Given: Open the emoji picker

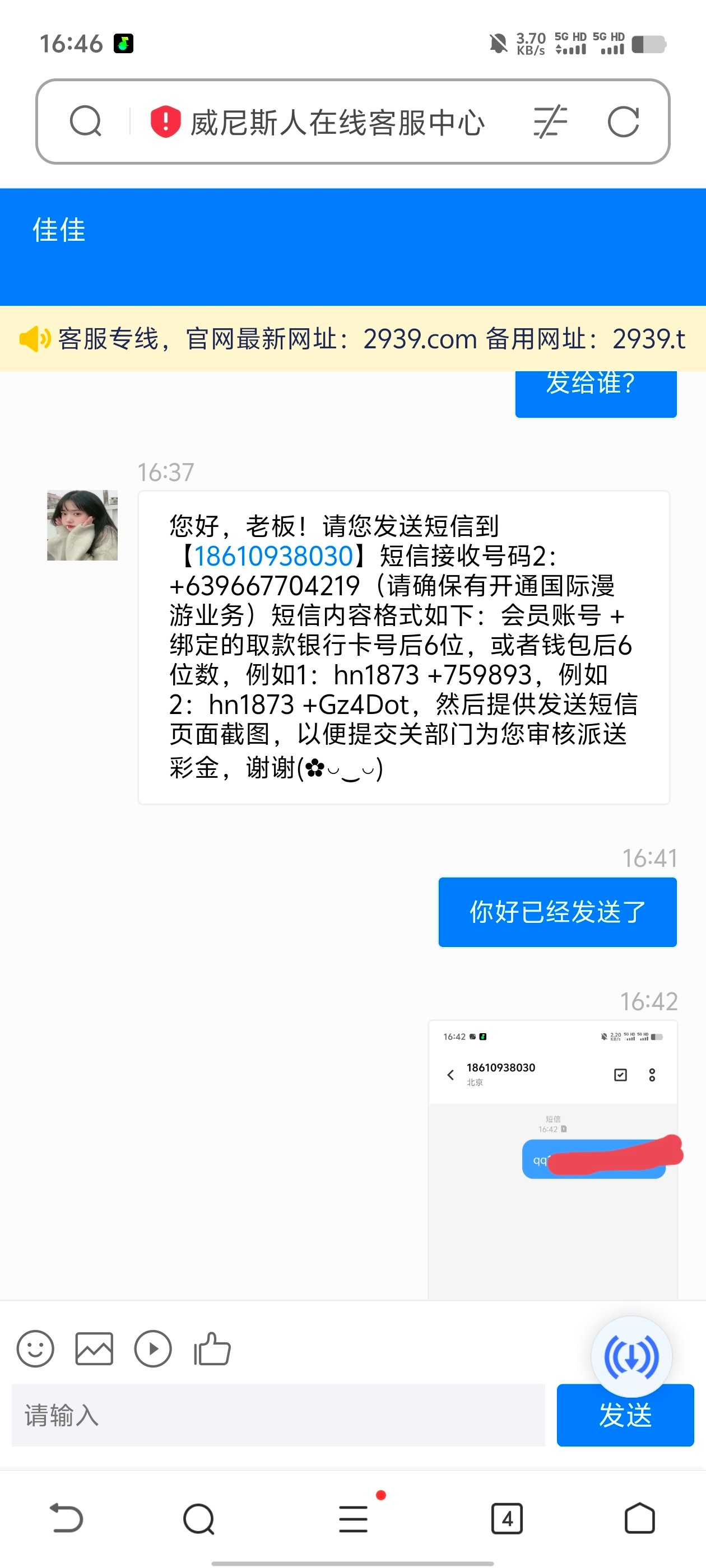Looking at the screenshot, I should 35,1349.
